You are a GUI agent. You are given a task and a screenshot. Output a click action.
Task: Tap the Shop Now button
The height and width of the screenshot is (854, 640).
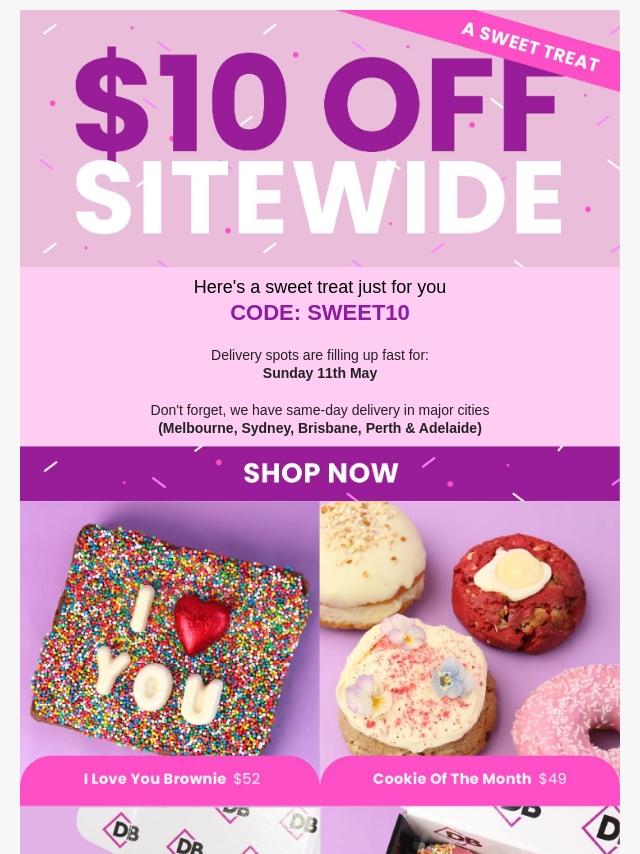[x=320, y=473]
